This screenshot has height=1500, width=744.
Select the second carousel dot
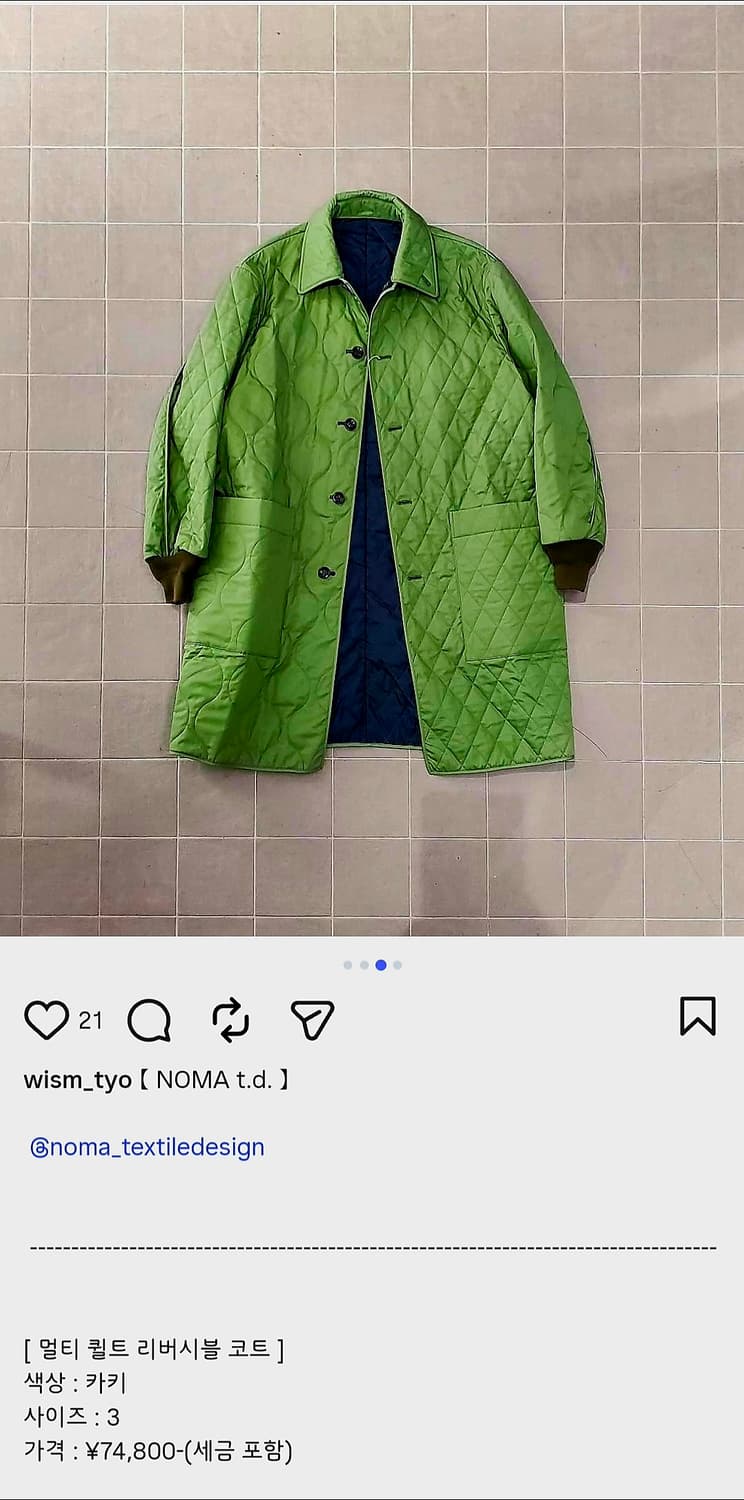tap(362, 966)
